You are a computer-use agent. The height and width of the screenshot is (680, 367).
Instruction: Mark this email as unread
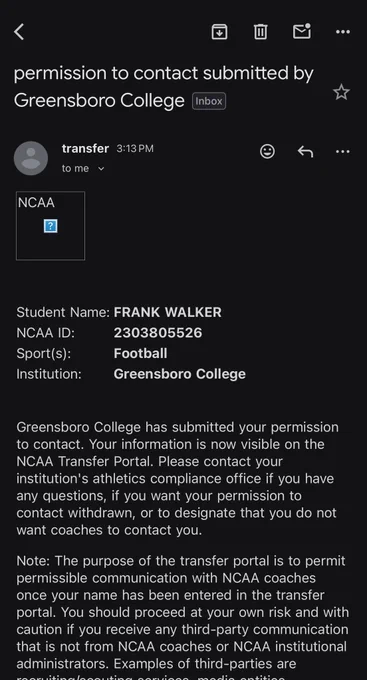(x=302, y=31)
